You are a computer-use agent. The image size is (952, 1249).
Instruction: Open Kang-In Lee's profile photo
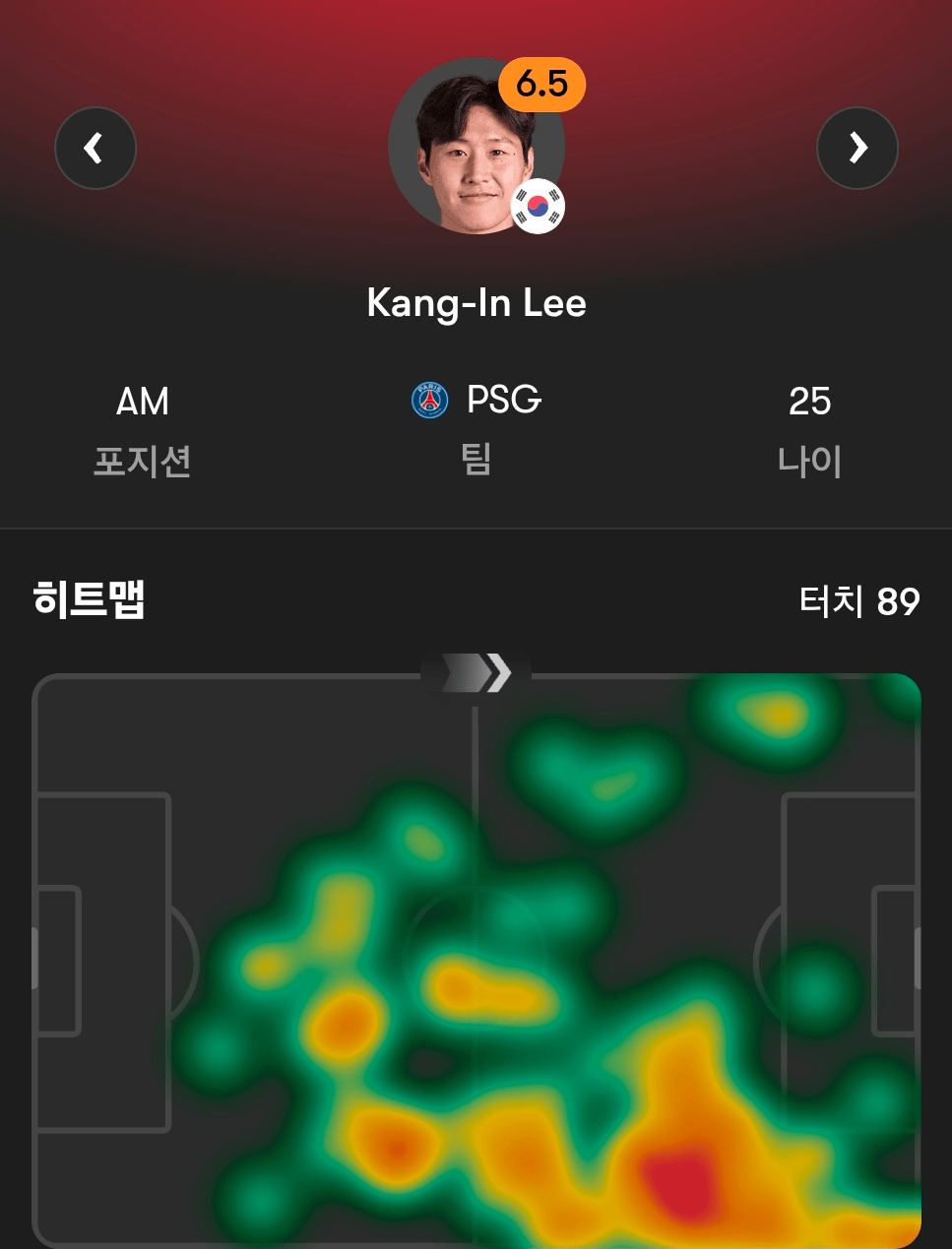point(476,146)
